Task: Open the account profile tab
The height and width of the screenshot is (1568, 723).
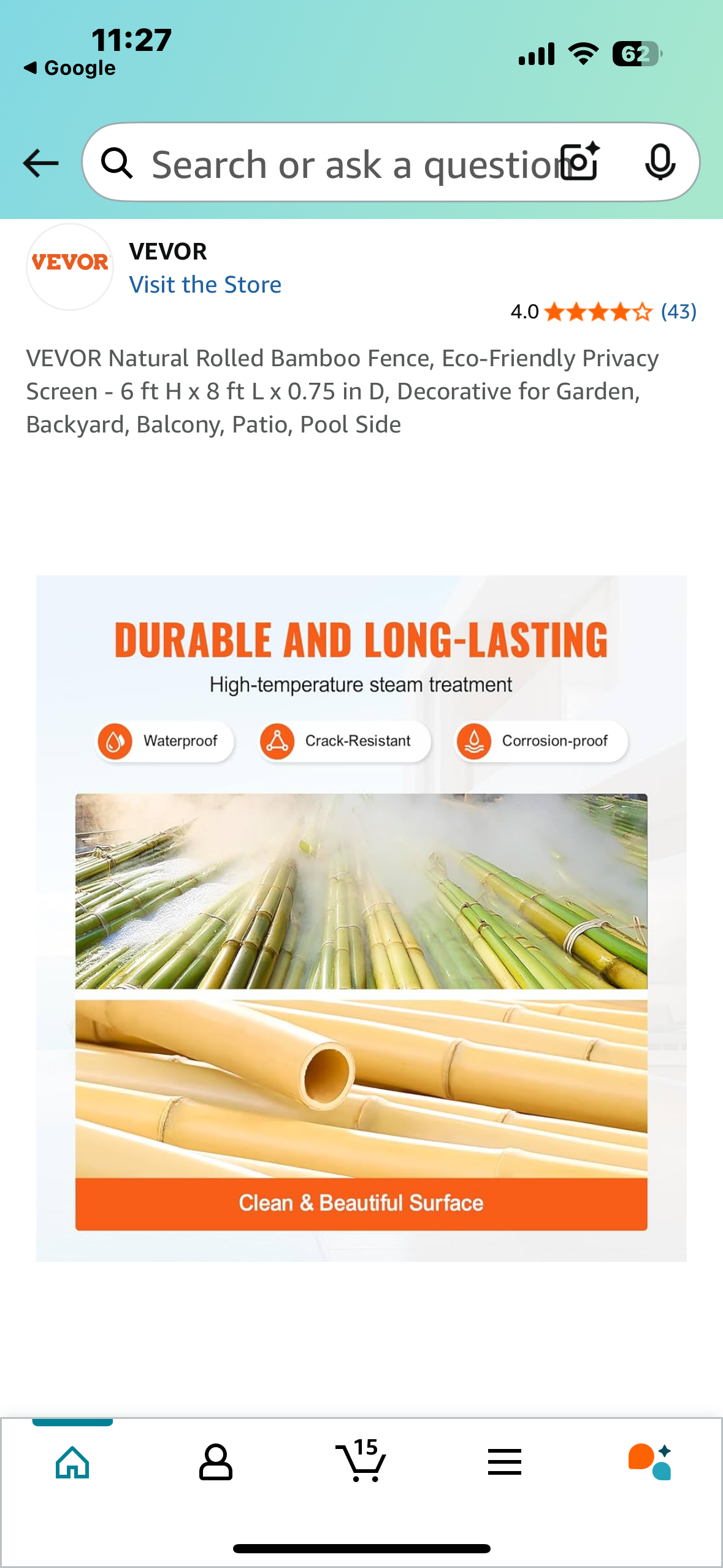Action: [x=216, y=1462]
